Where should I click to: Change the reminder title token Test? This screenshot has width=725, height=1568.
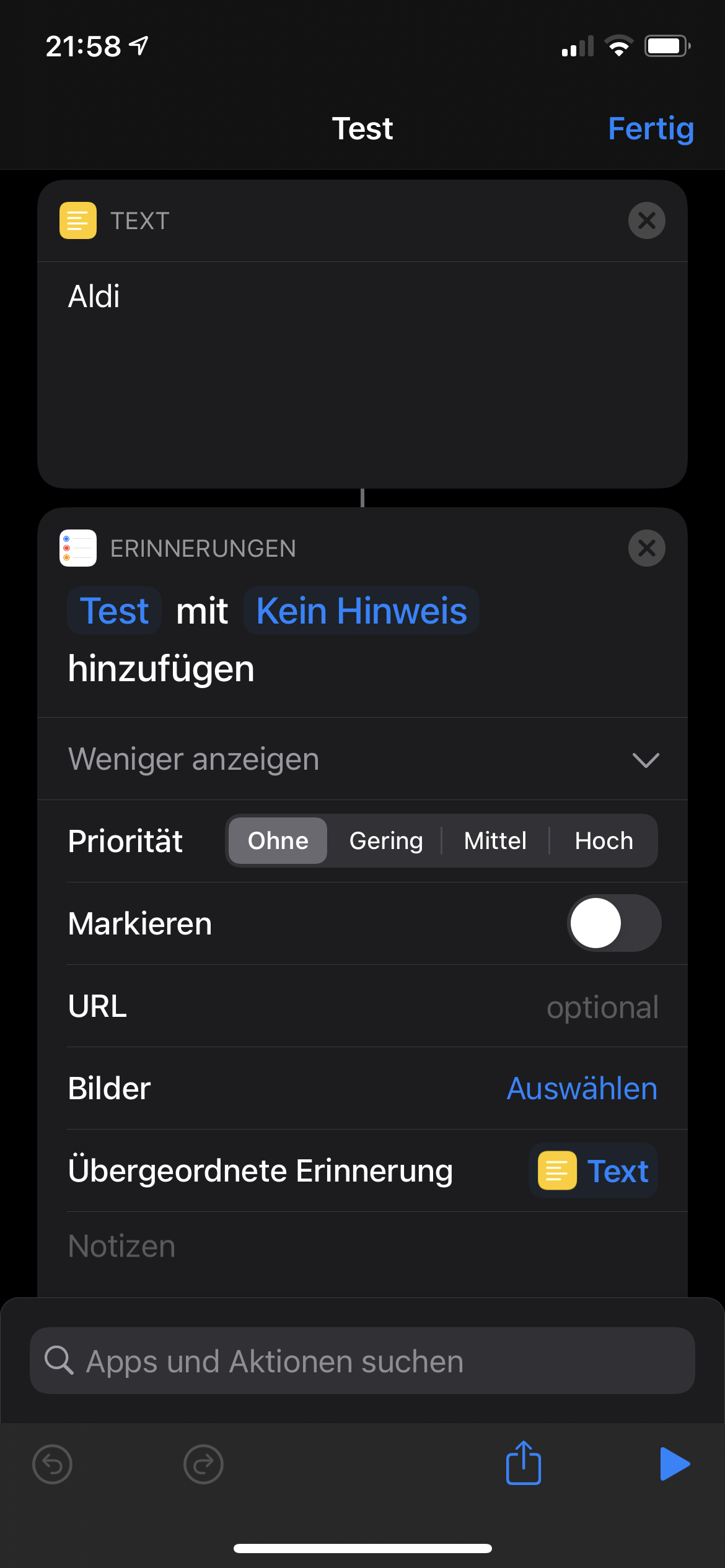pyautogui.click(x=115, y=611)
